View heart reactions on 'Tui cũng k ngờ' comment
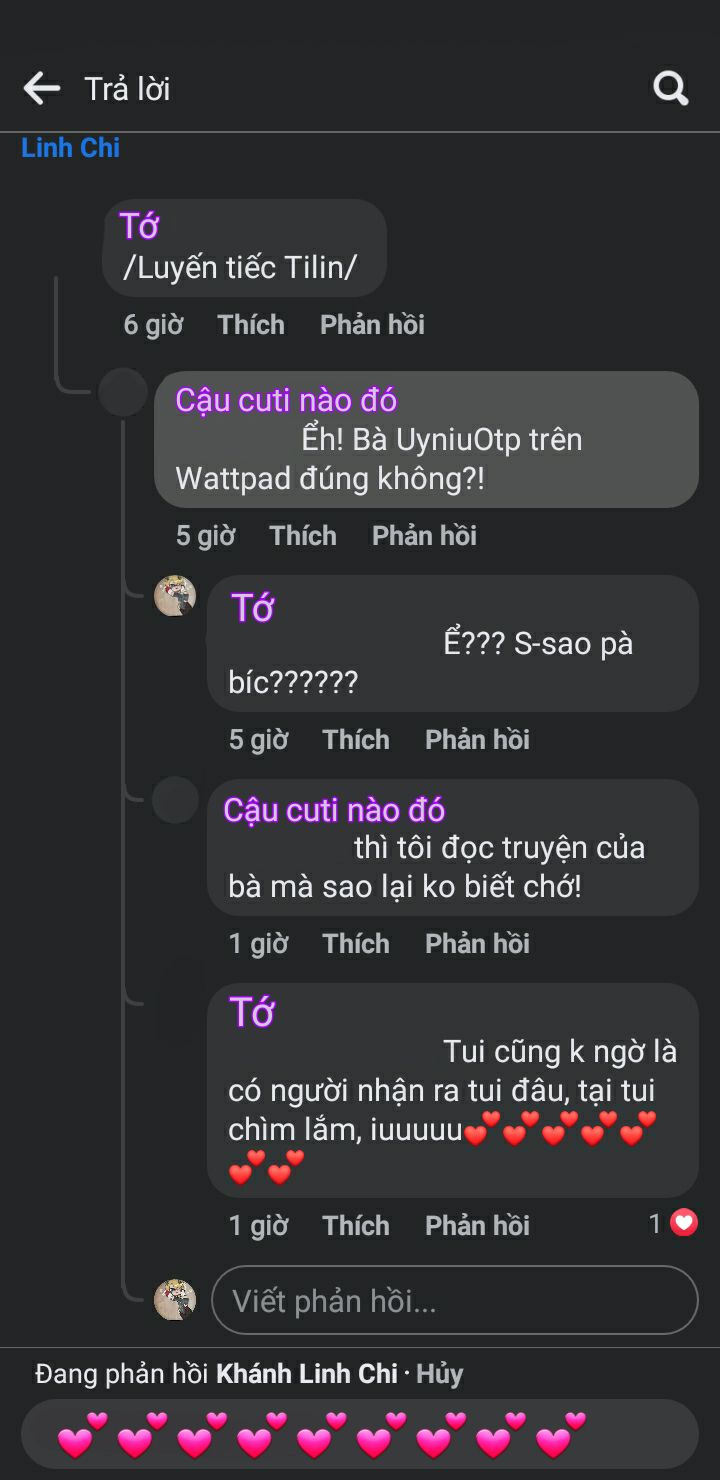 674,1223
